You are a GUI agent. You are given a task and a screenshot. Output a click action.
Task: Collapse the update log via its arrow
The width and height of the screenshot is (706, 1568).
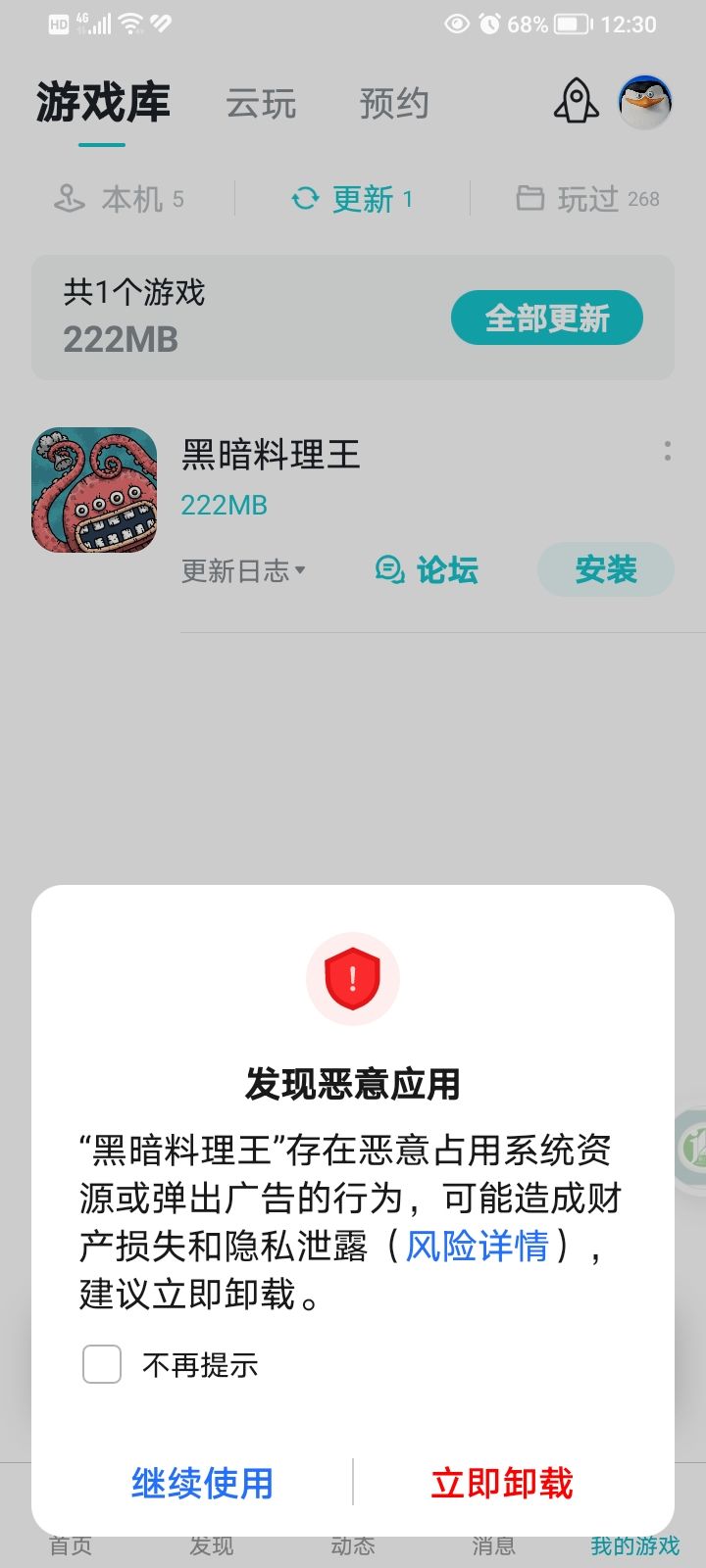(x=301, y=571)
